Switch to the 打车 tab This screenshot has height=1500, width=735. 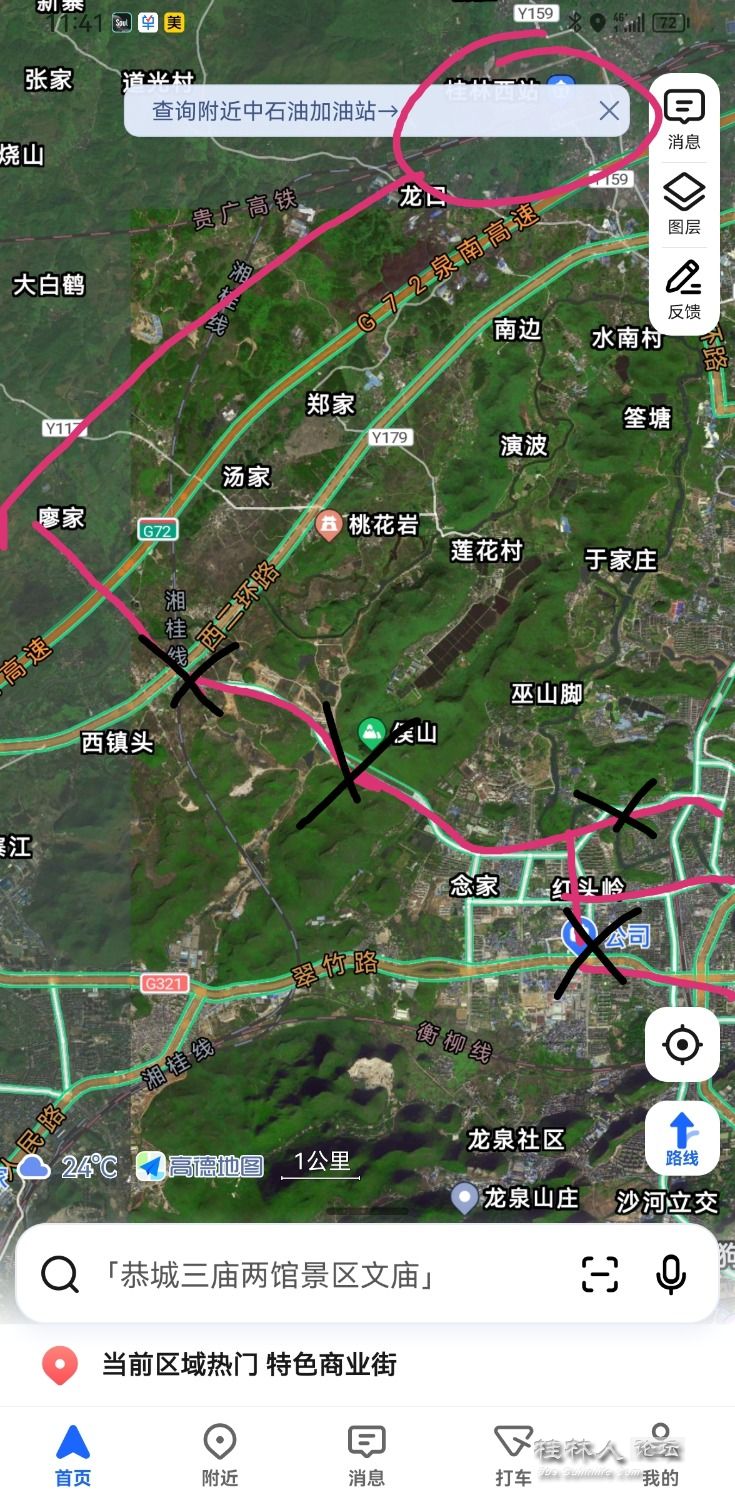pos(513,1455)
